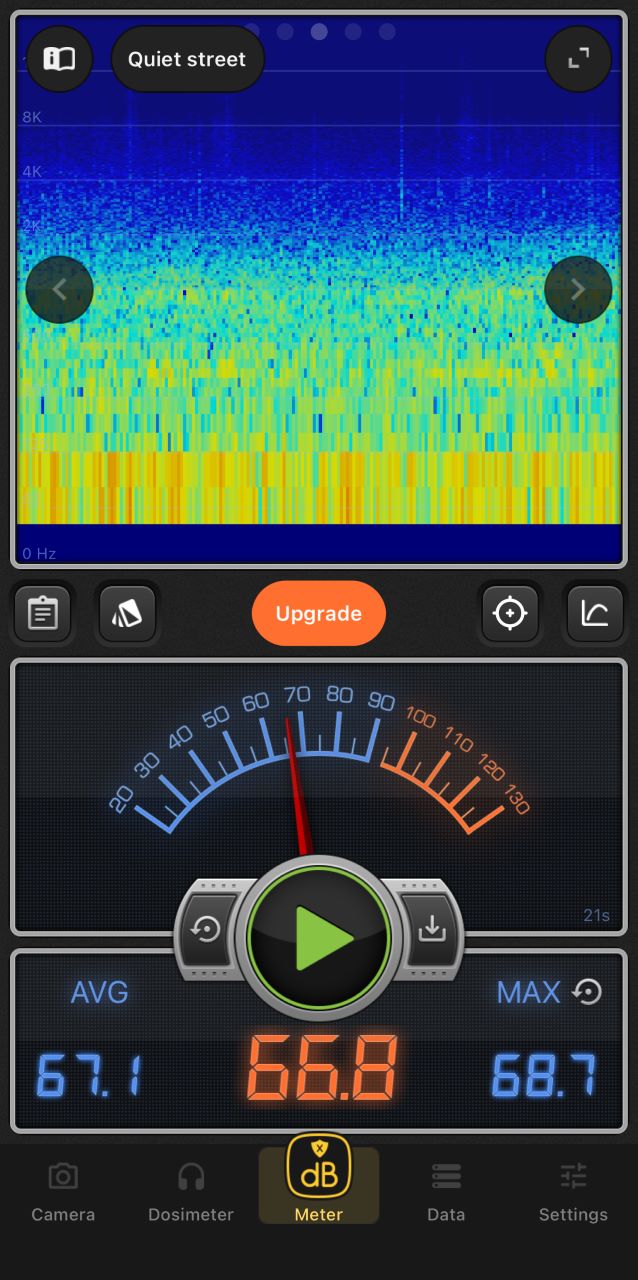Viewport: 638px width, 1280px height.
Task: Expand the spectrogram to fullscreen
Action: [578, 59]
